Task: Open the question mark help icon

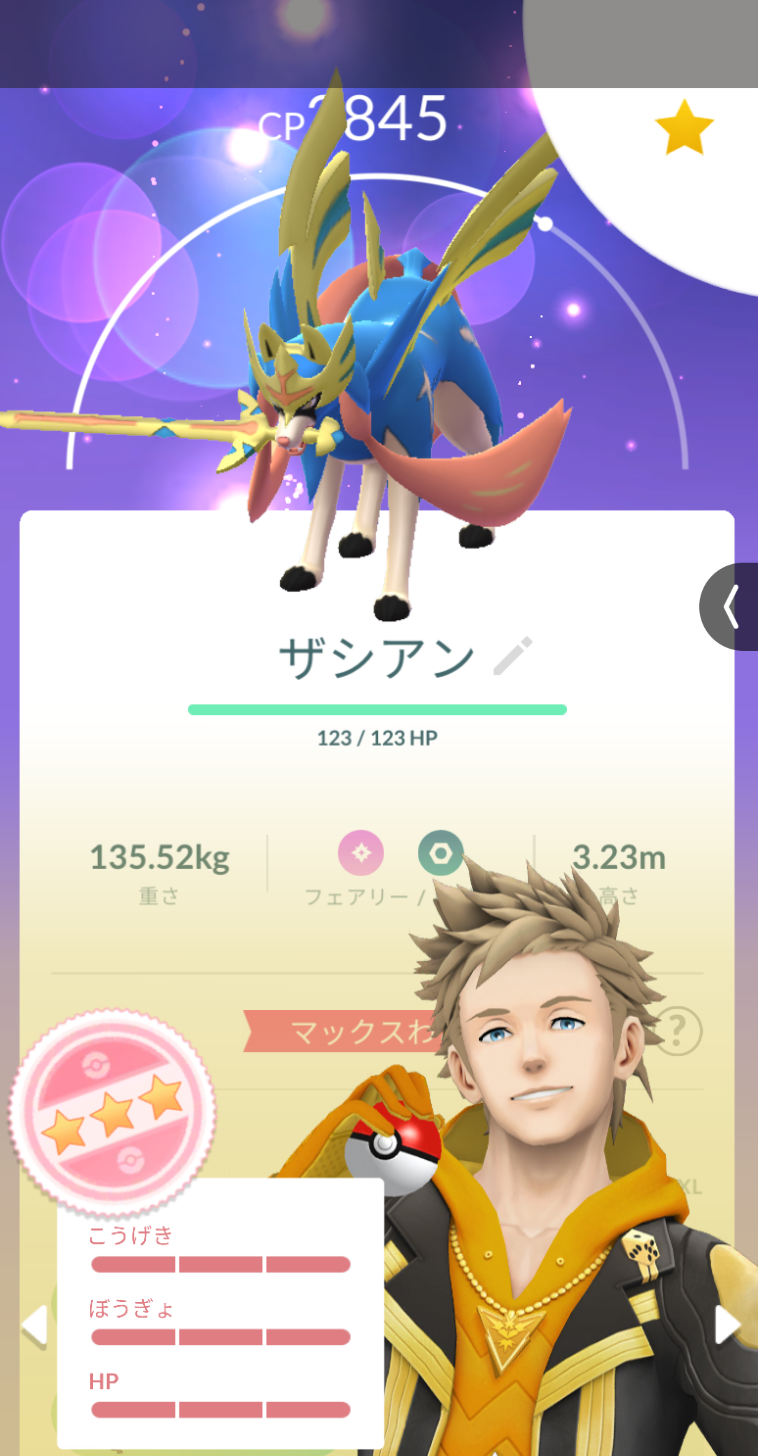Action: click(x=678, y=1029)
